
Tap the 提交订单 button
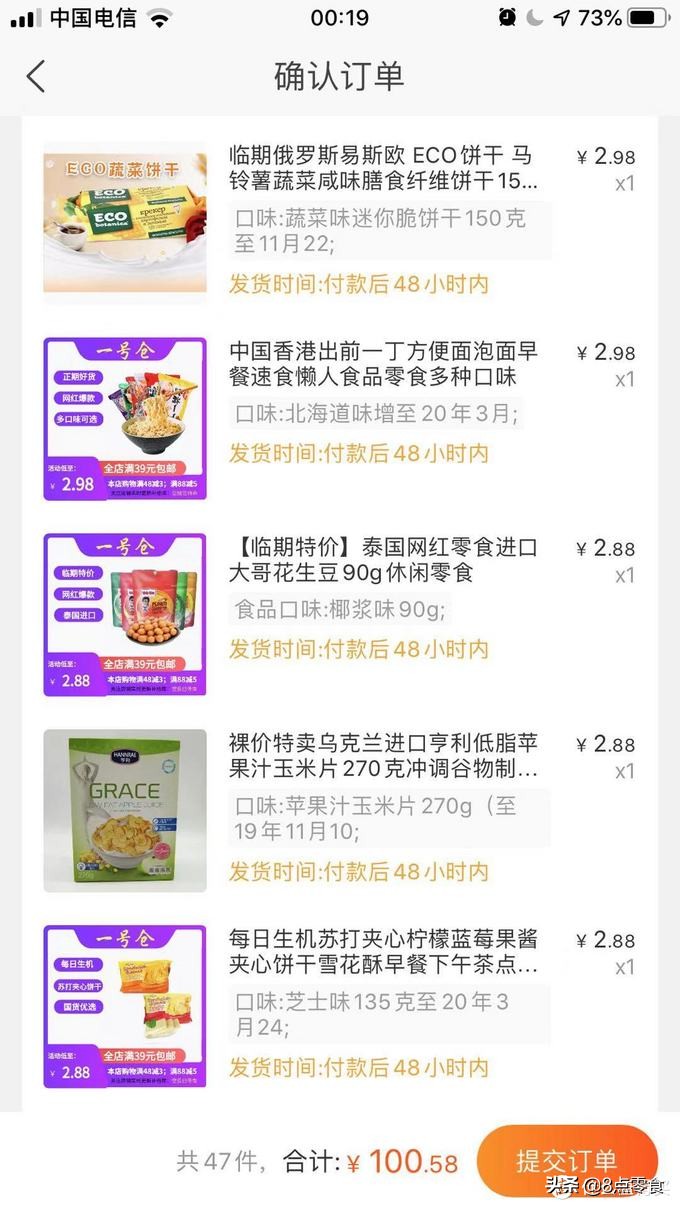(x=566, y=1160)
